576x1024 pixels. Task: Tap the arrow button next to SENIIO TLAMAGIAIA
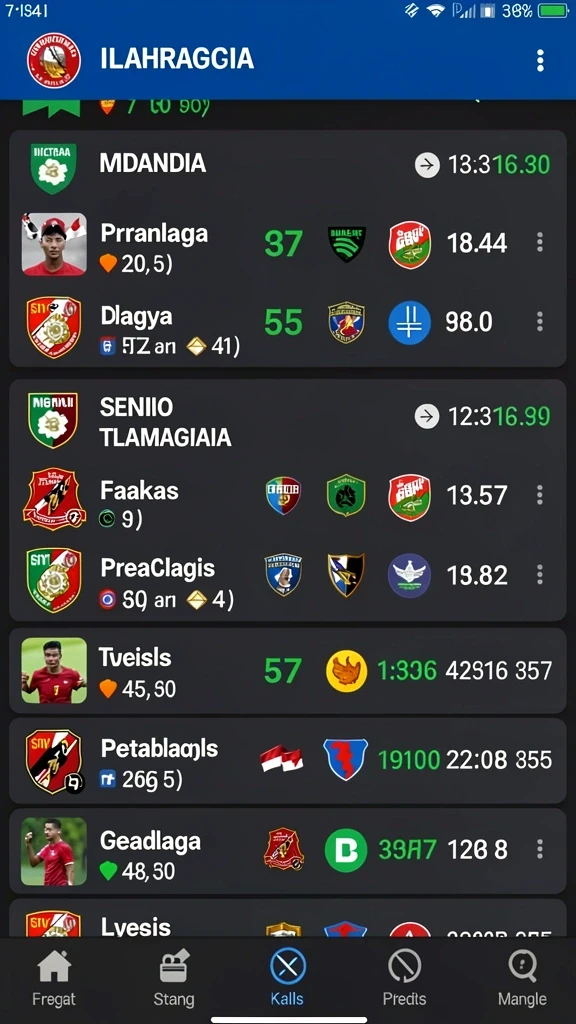pyautogui.click(x=427, y=416)
